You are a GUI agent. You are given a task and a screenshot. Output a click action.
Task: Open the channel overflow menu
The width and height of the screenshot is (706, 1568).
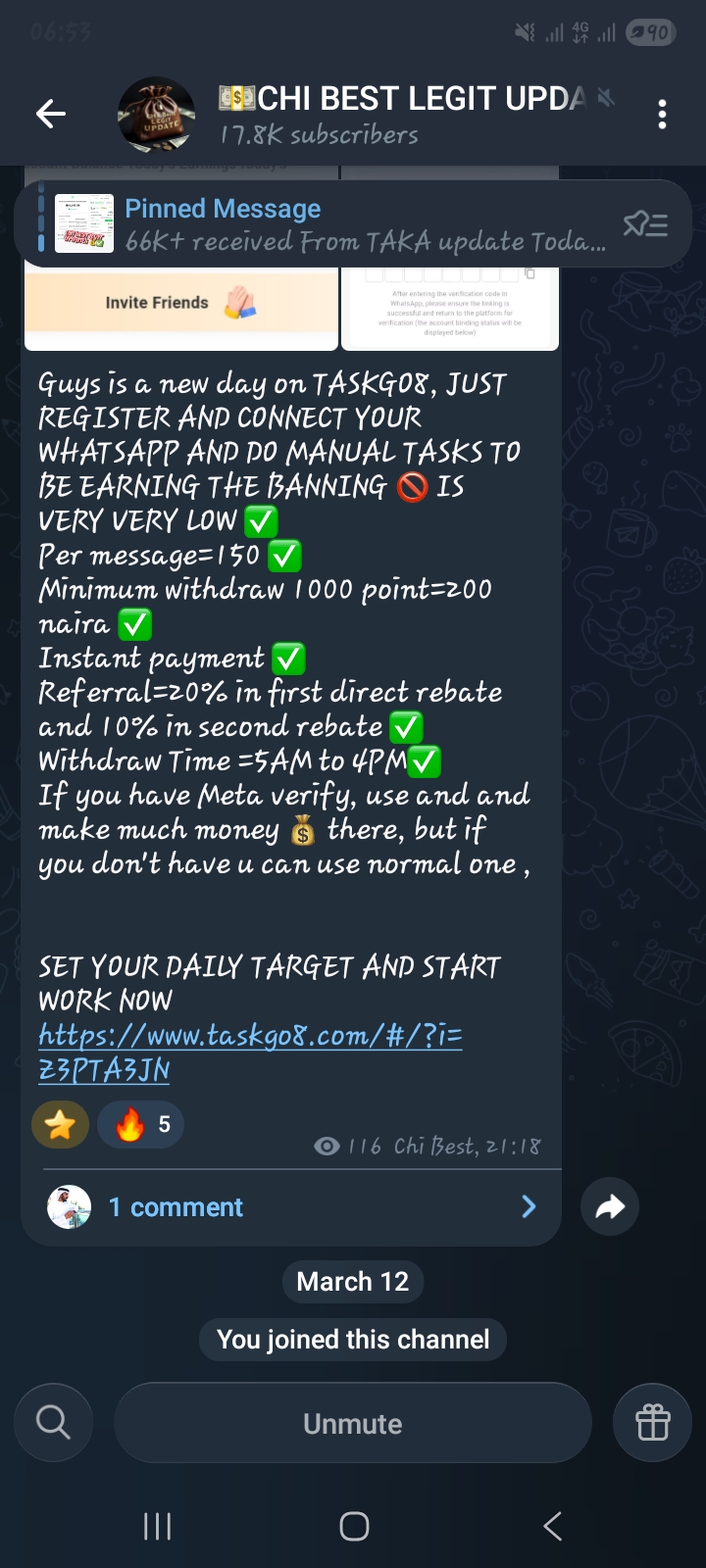pos(663,115)
